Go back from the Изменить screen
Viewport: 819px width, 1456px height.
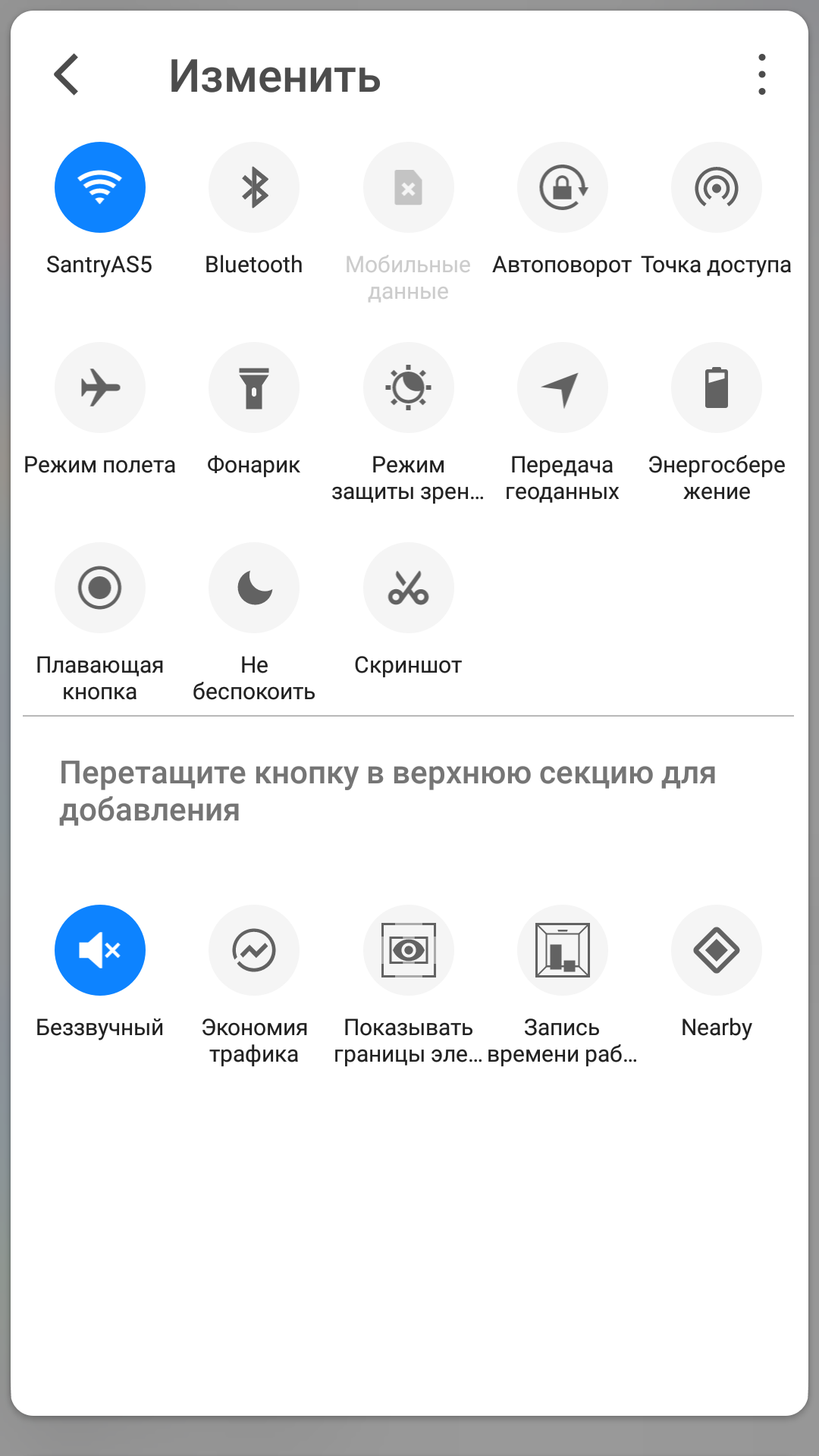pyautogui.click(x=67, y=74)
